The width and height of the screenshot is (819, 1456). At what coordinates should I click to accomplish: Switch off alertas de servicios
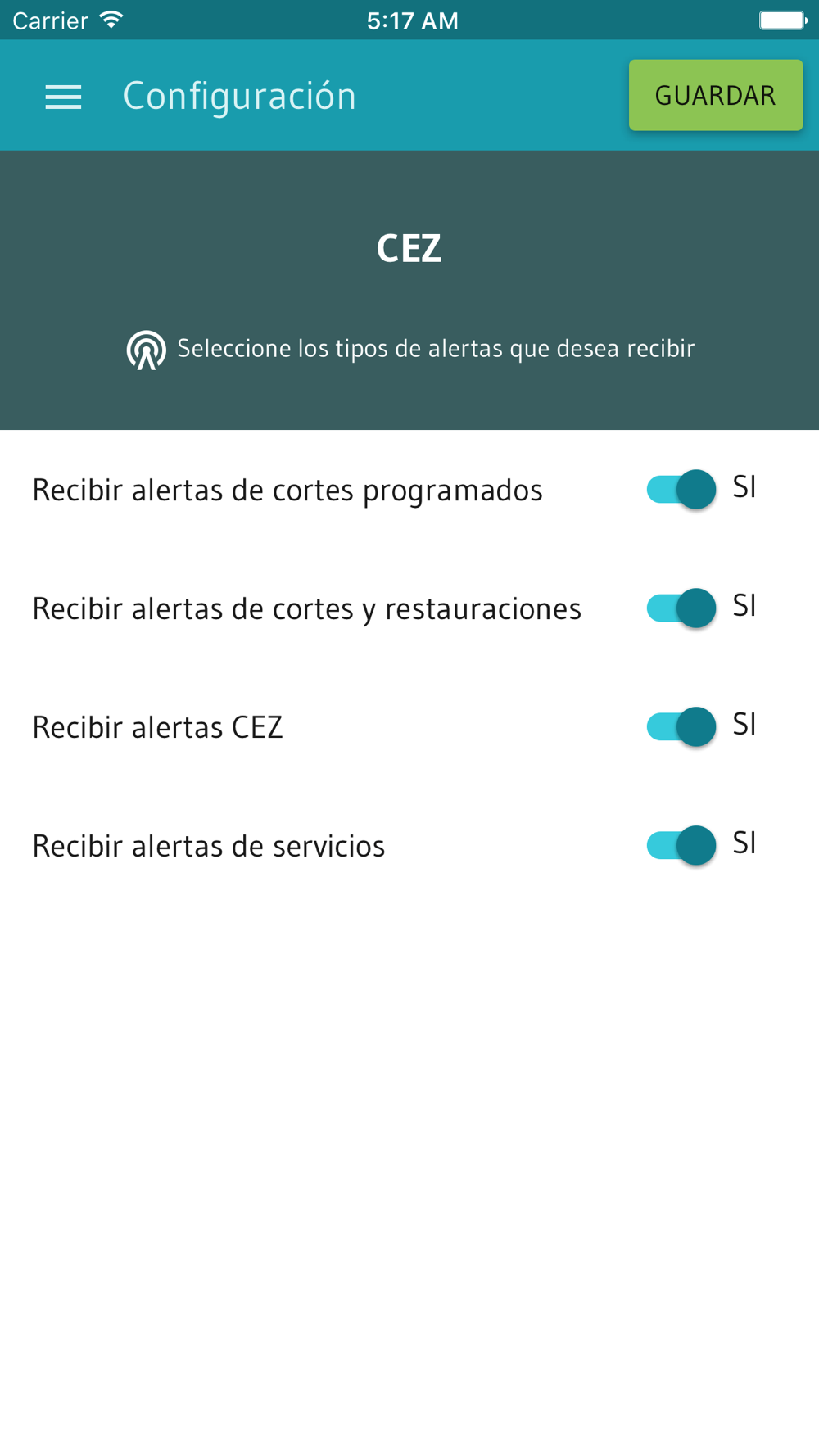tap(681, 845)
